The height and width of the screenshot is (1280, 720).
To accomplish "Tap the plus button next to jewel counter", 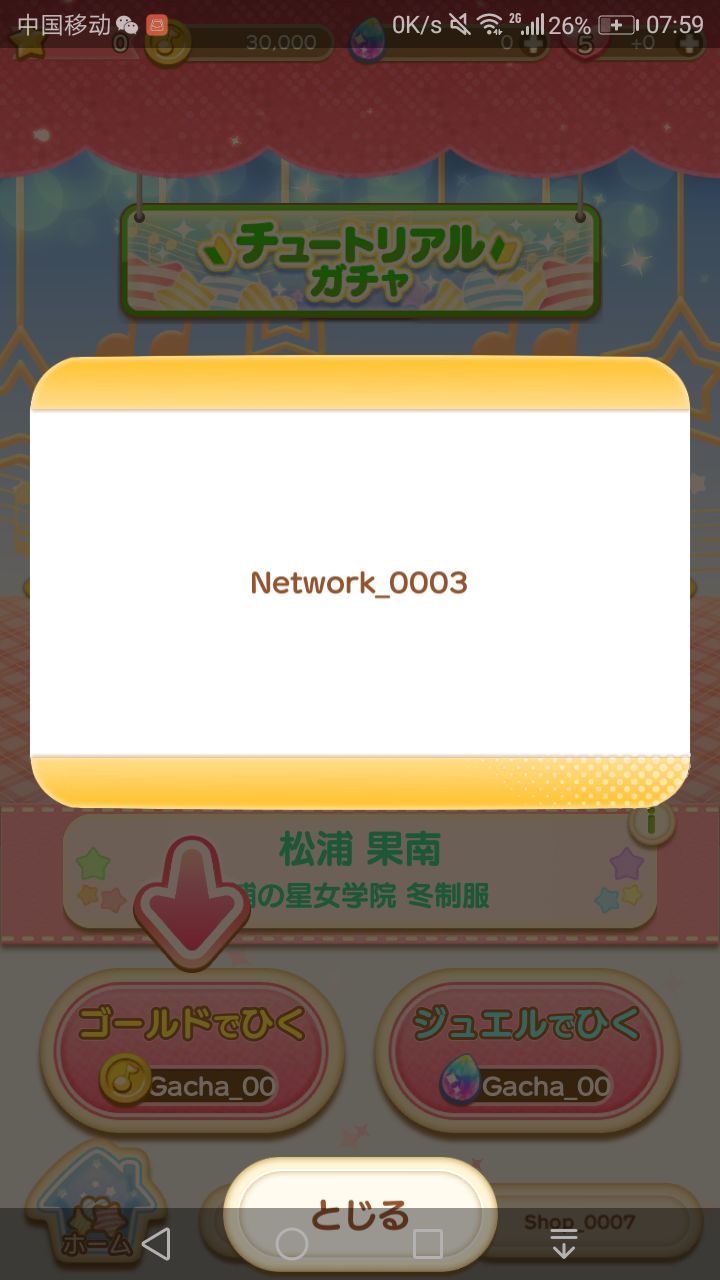I will [531, 45].
